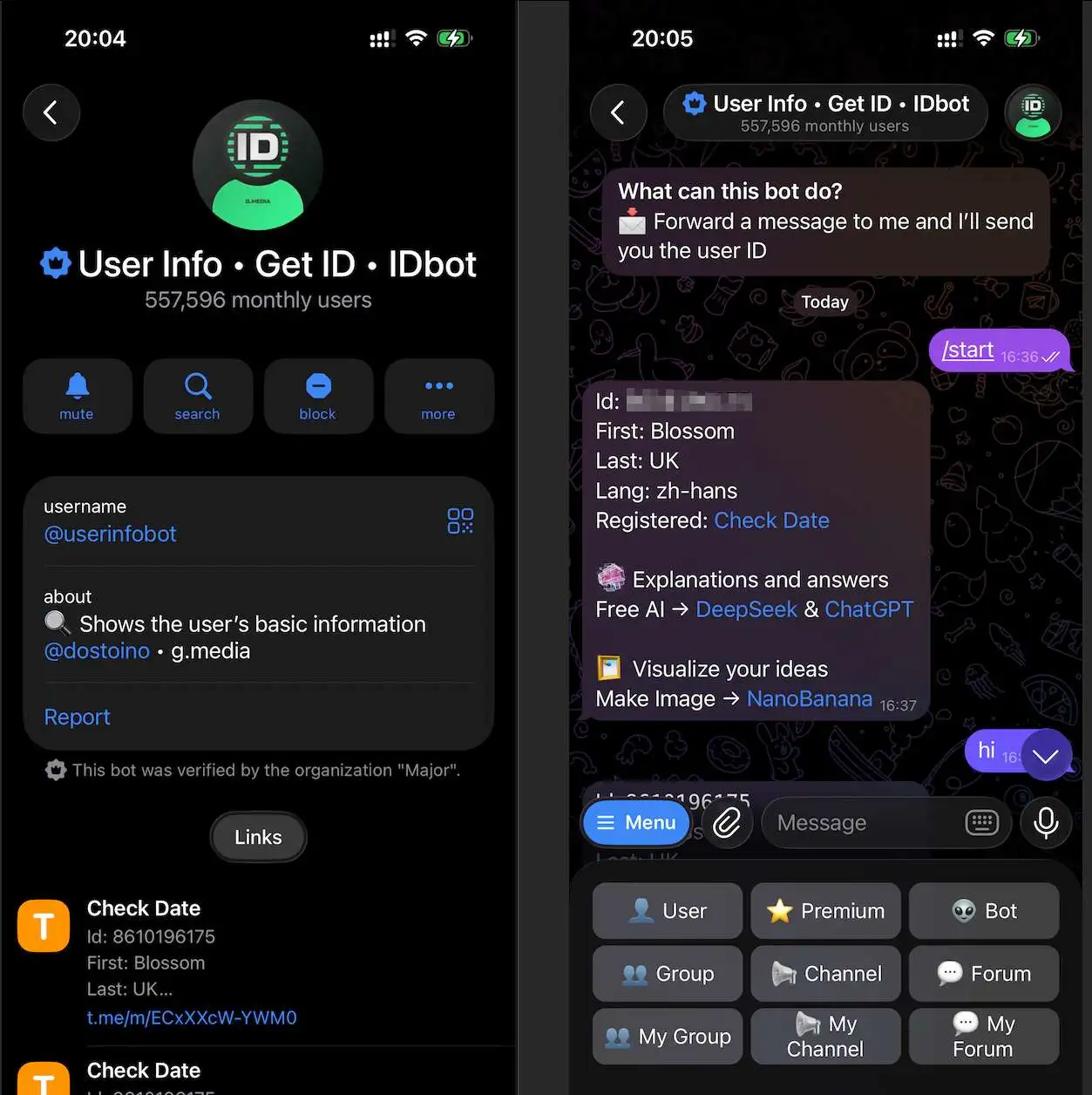Tap the Check Date link after Registered
Image resolution: width=1092 pixels, height=1095 pixels.
pos(771,520)
